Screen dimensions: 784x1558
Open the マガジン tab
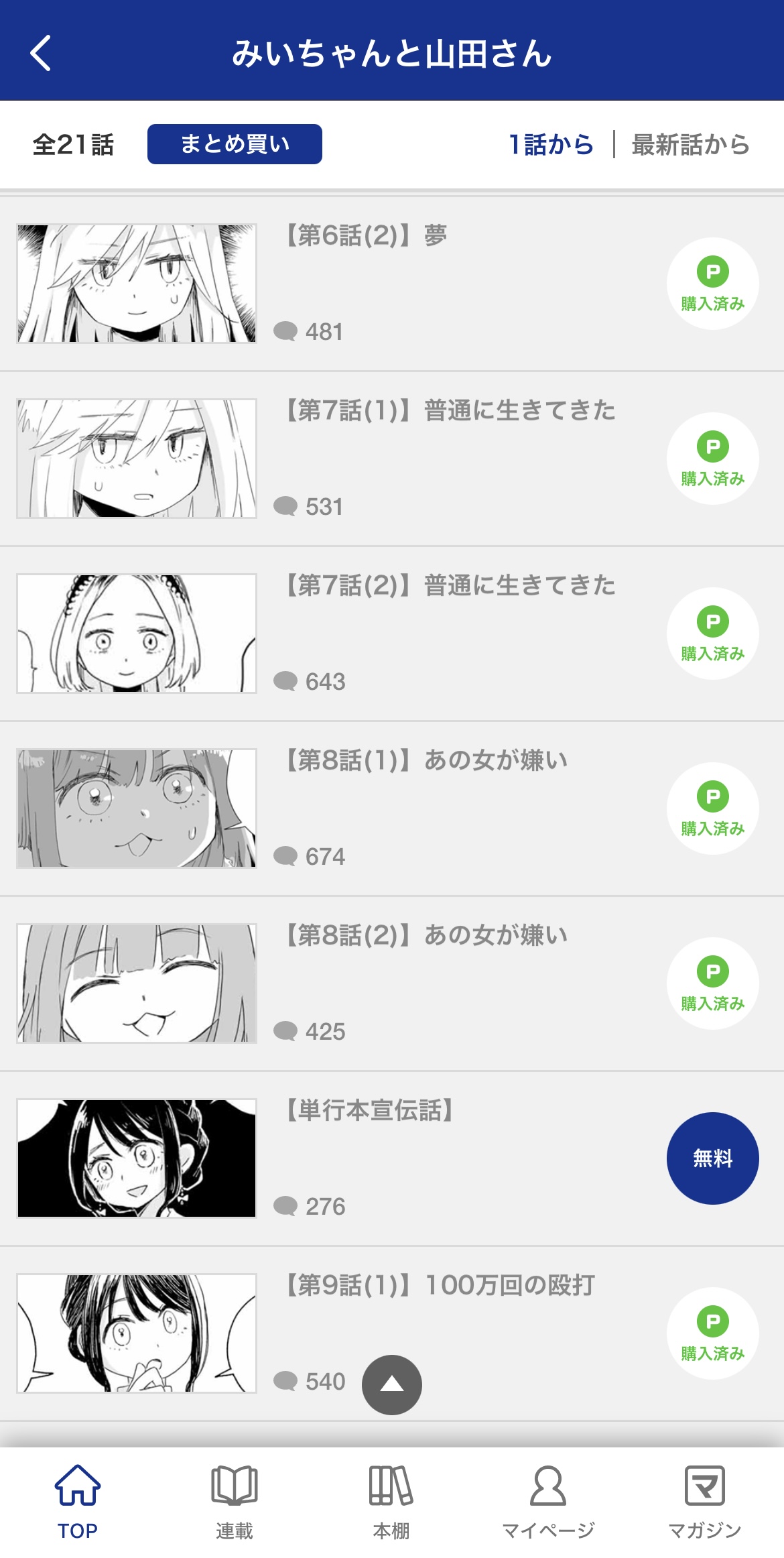click(x=705, y=1502)
